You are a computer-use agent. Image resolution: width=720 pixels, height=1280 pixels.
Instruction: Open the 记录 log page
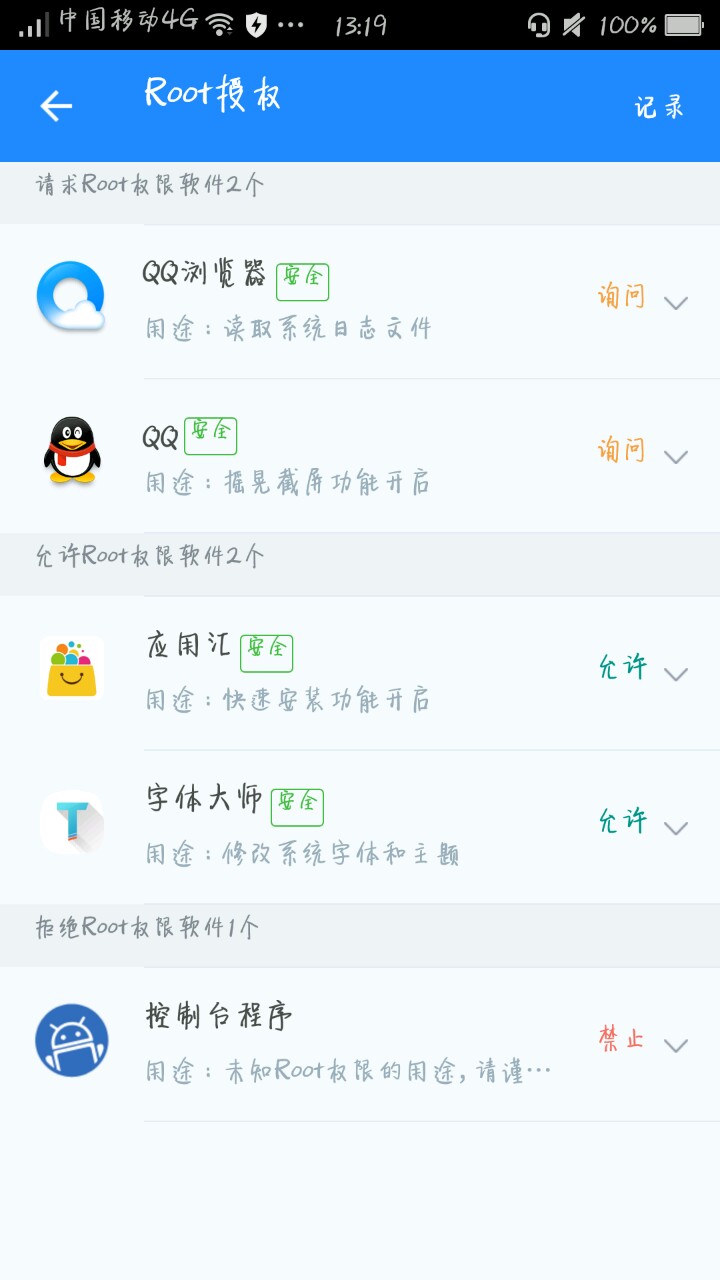pyautogui.click(x=659, y=107)
